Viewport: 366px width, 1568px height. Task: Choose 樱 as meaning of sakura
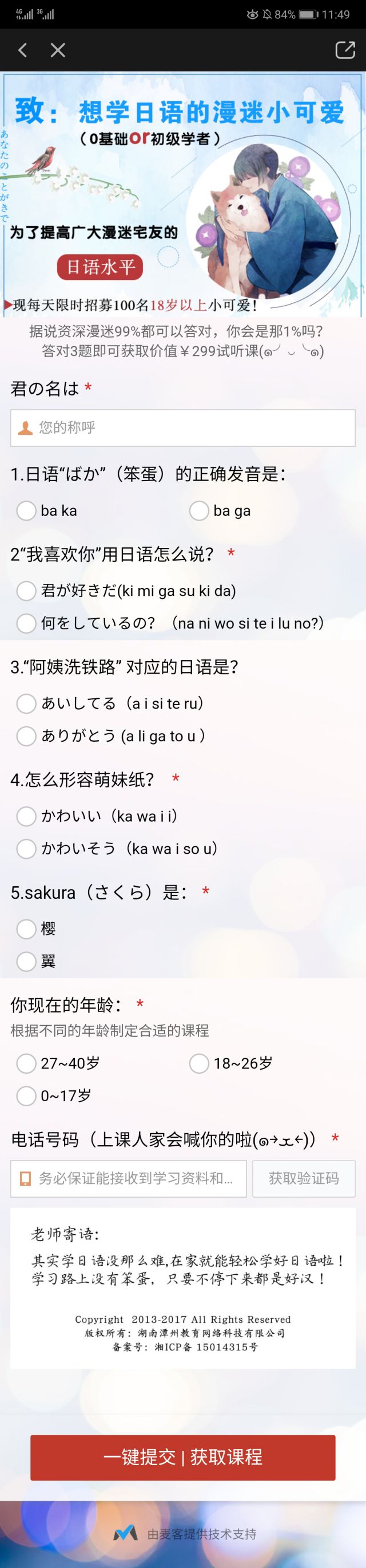pyautogui.click(x=26, y=928)
